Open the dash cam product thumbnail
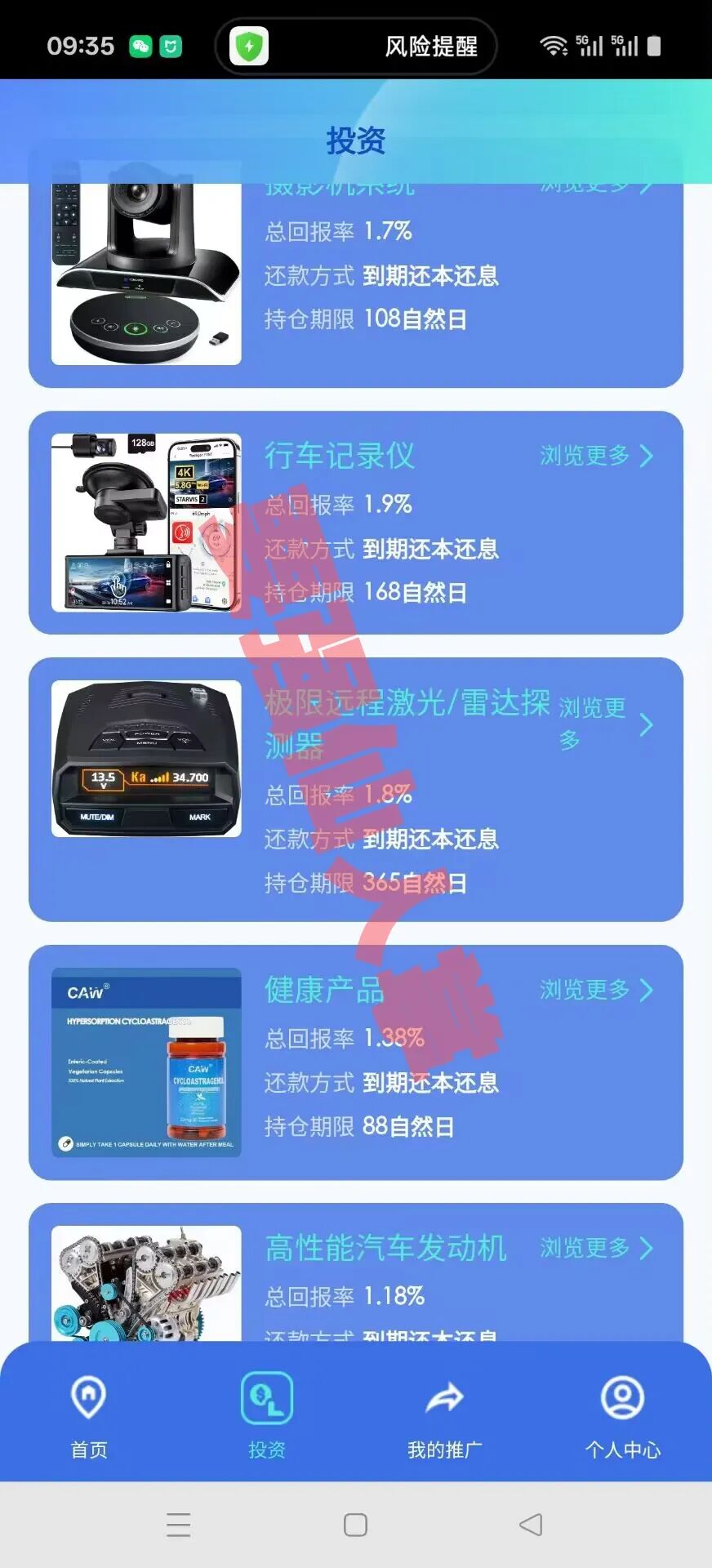The width and height of the screenshot is (712, 1568). pos(147,523)
